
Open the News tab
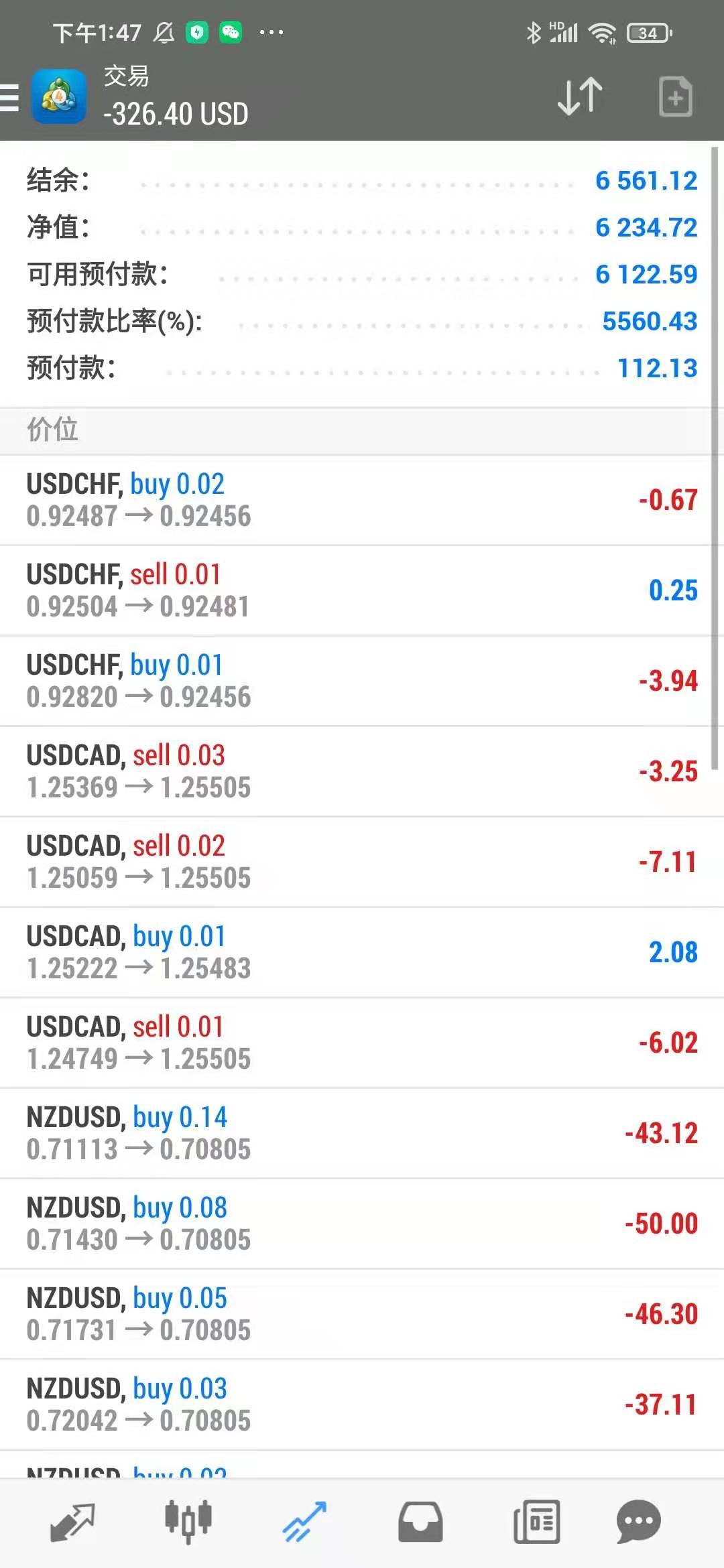(x=536, y=1521)
